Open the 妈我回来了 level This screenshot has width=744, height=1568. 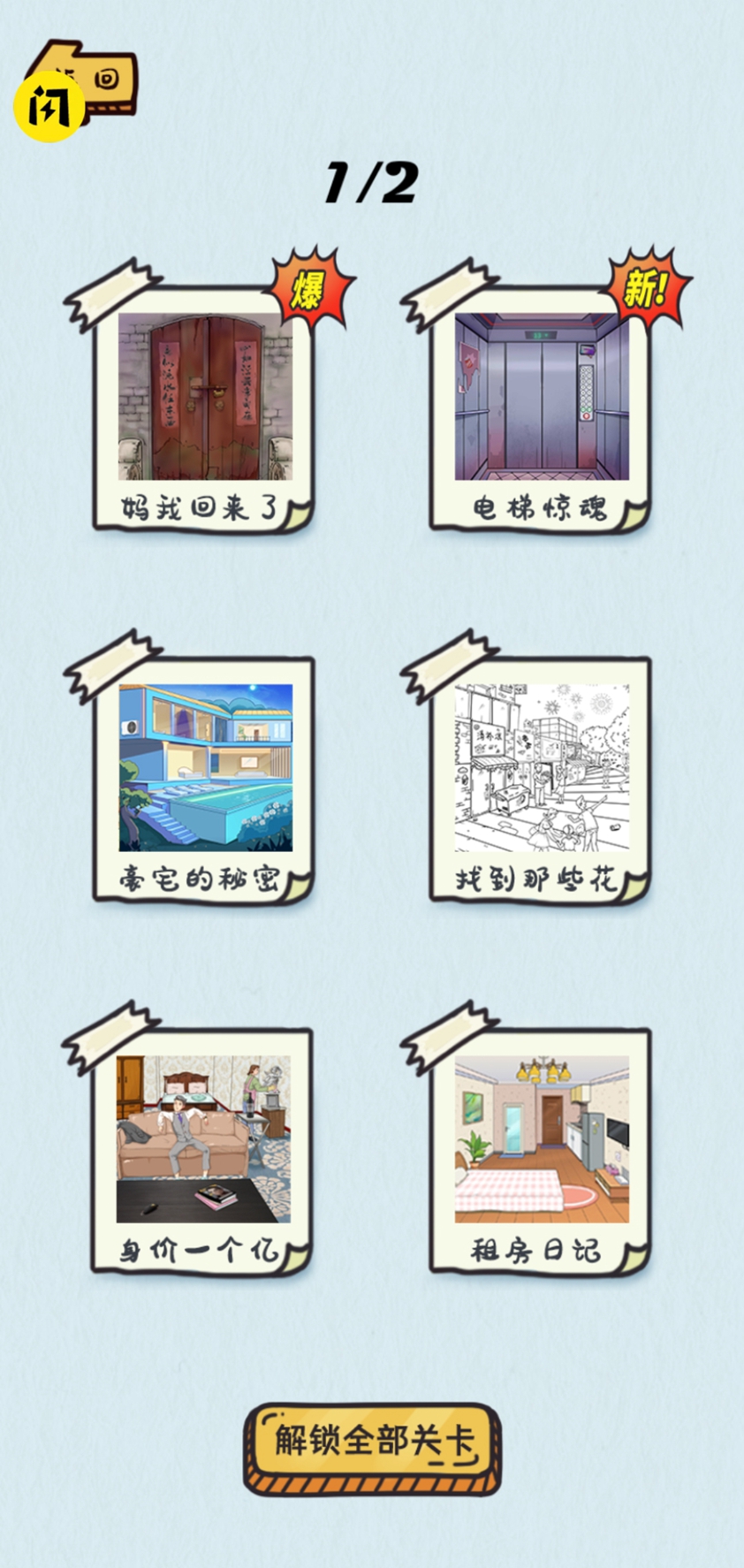[x=205, y=407]
